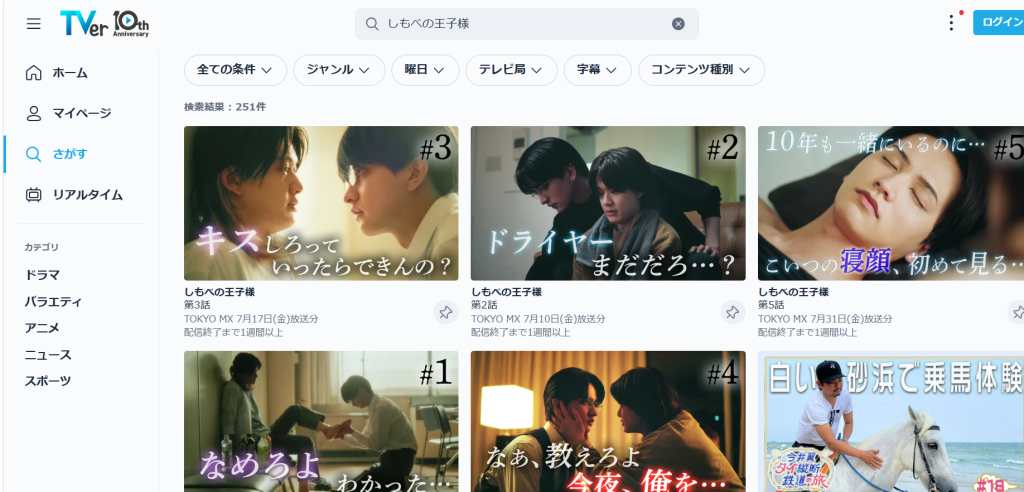Expand the 字幕 filter
This screenshot has width=1024, height=492.
[598, 70]
